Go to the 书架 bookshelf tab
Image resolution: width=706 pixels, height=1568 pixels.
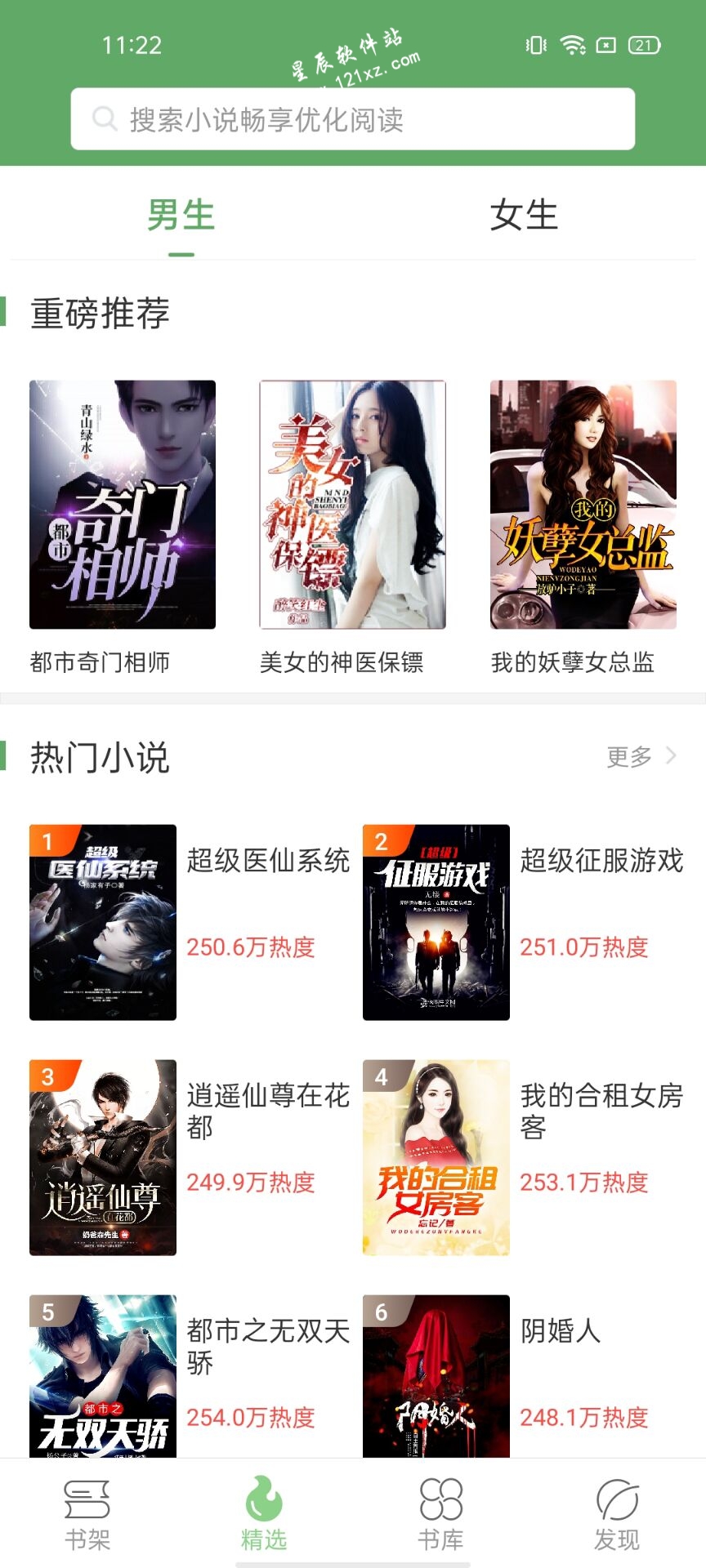pyautogui.click(x=87, y=1514)
